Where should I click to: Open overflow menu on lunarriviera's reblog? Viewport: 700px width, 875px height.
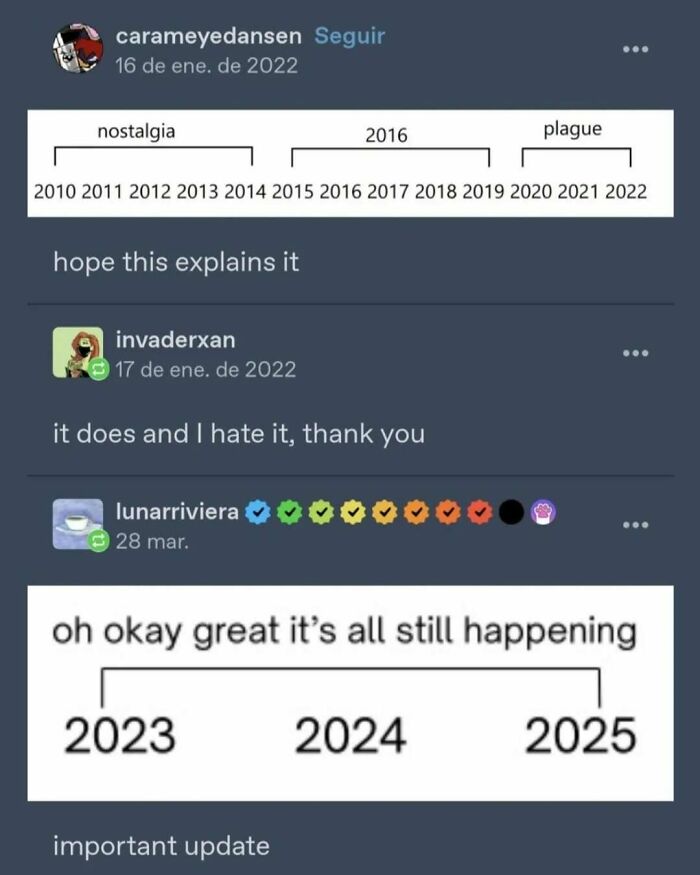point(635,524)
